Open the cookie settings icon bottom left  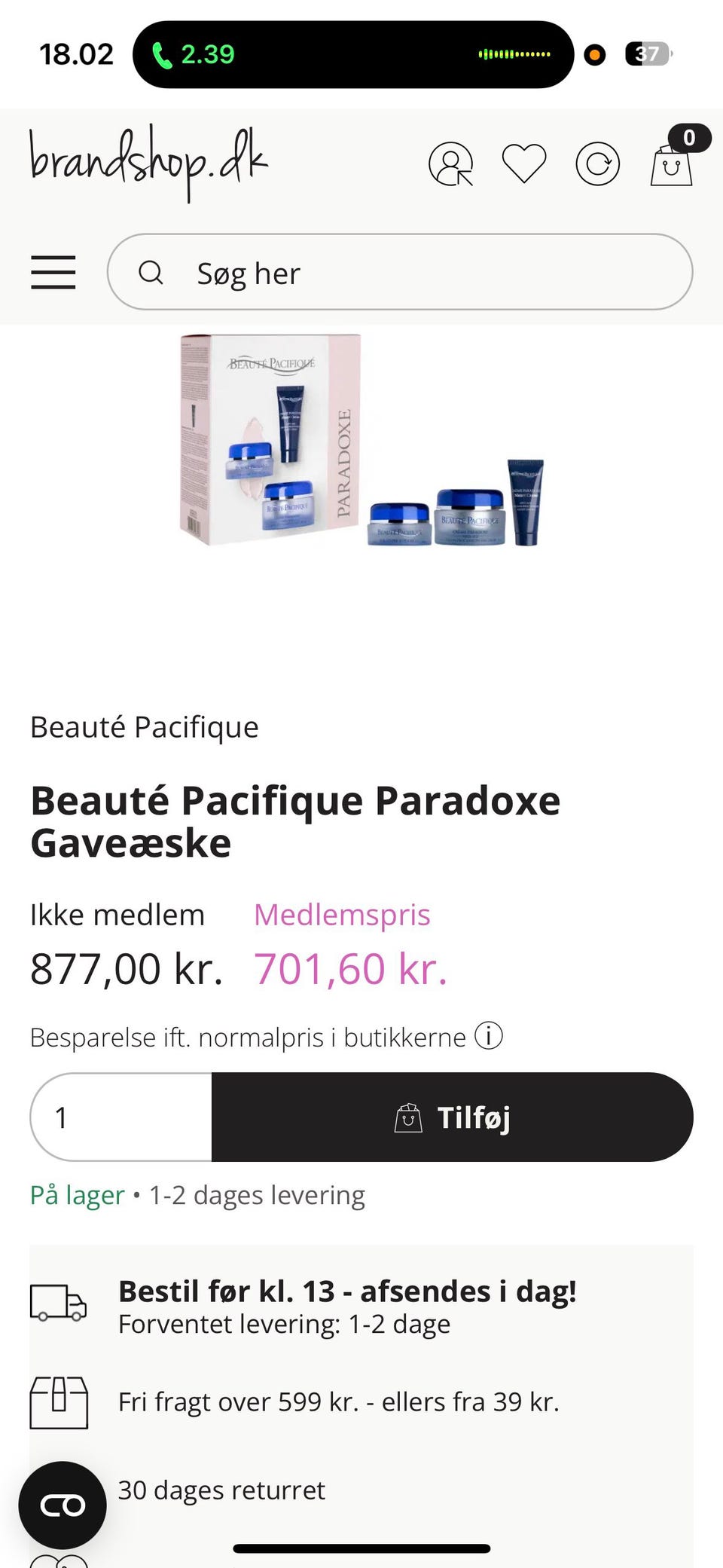(63, 1505)
